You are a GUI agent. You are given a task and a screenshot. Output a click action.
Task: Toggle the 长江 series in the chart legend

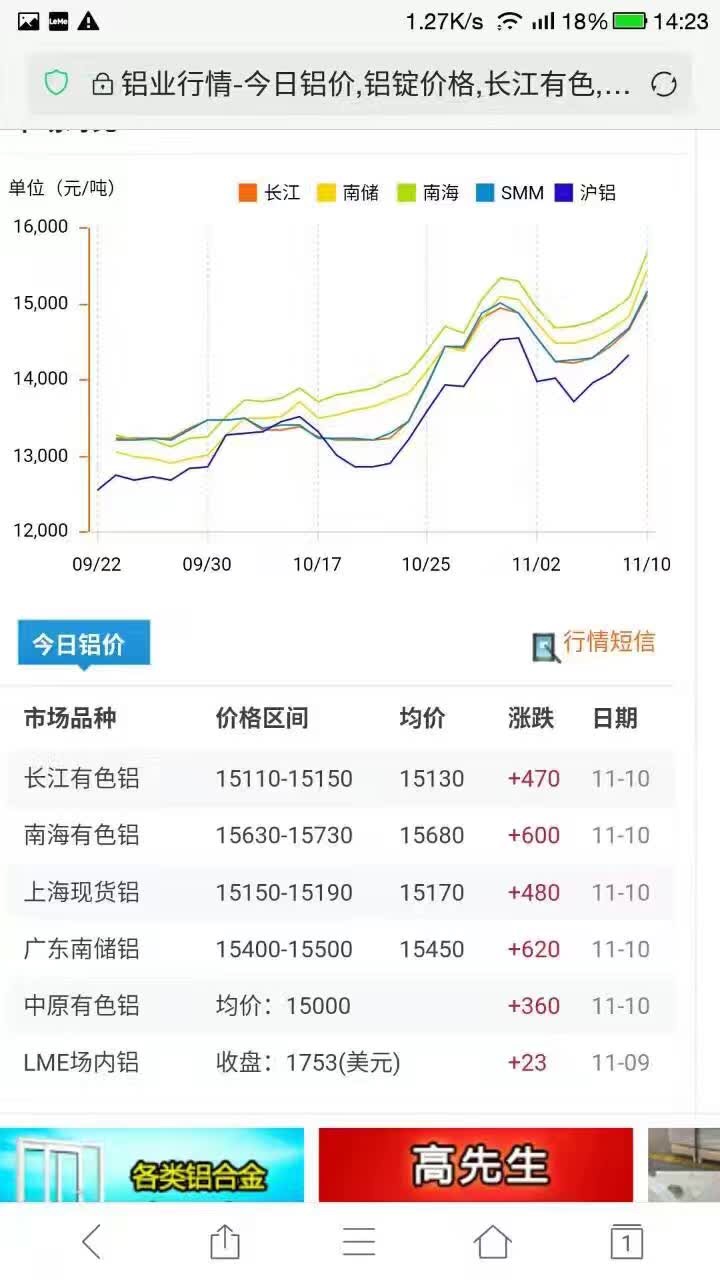point(270,193)
